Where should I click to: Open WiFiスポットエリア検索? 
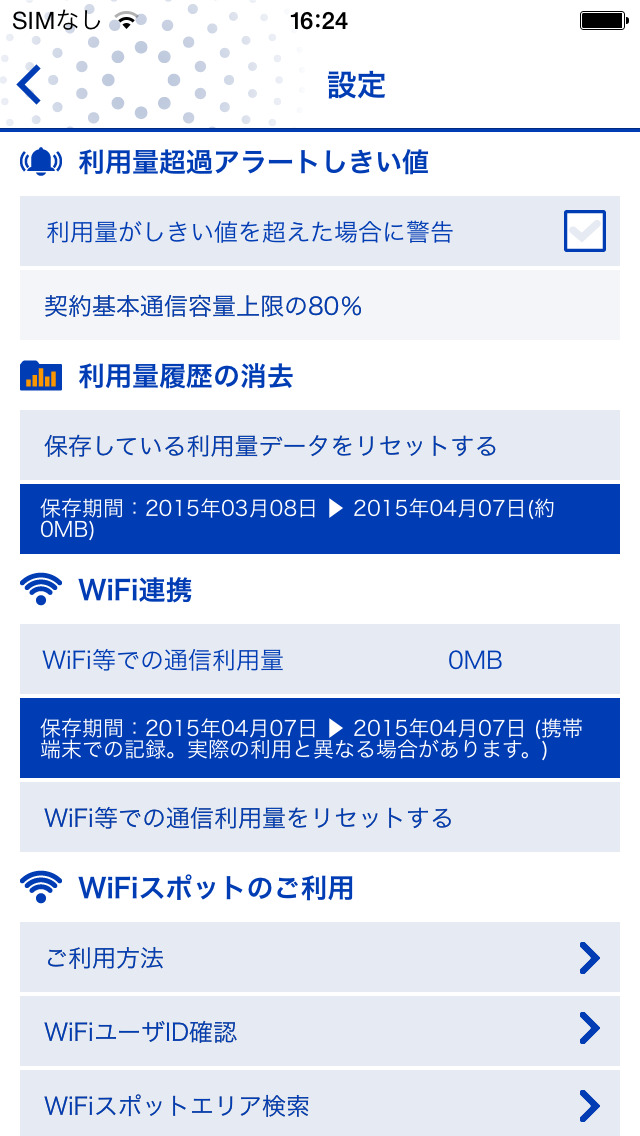(320, 1104)
